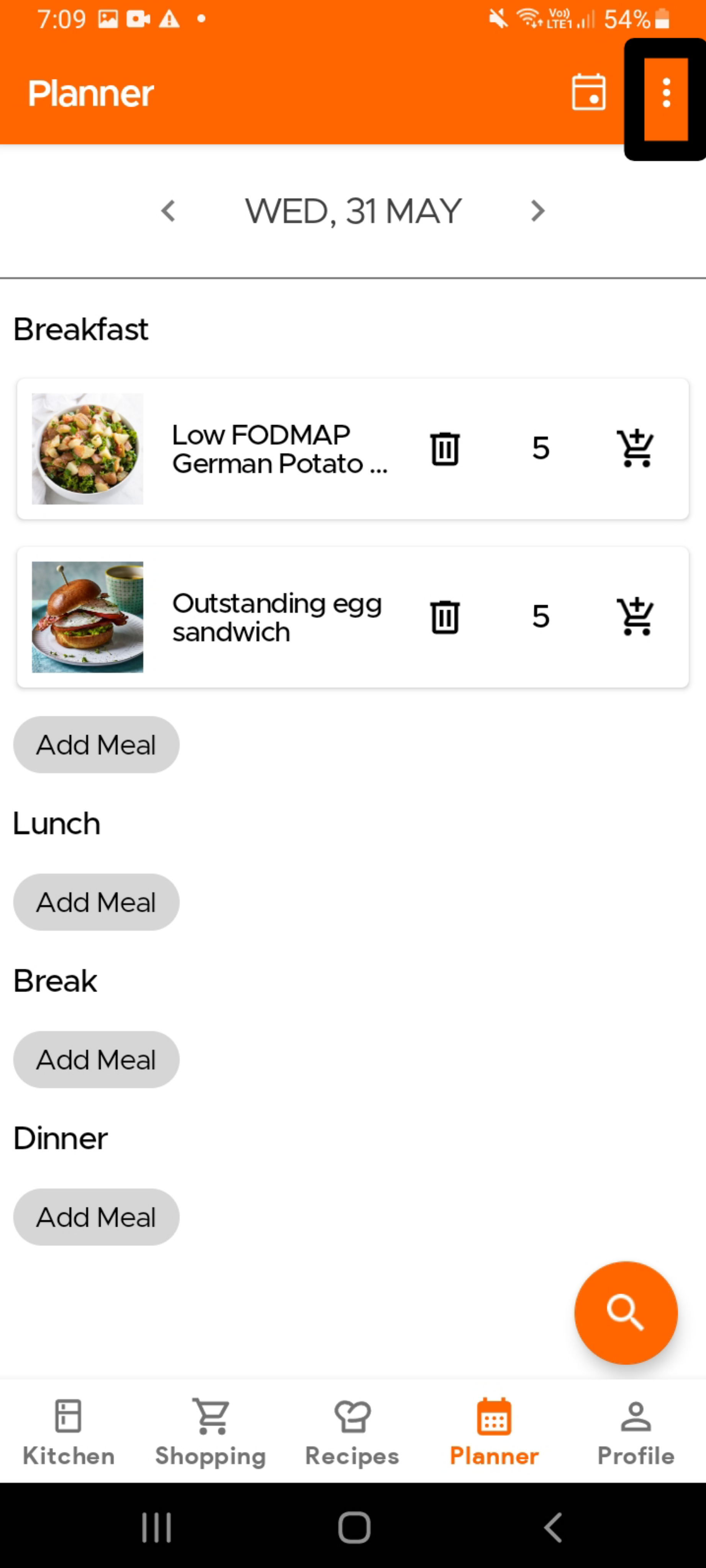Delete Low FODMAP German Potato from Breakfast
The image size is (706, 1568).
(x=445, y=449)
